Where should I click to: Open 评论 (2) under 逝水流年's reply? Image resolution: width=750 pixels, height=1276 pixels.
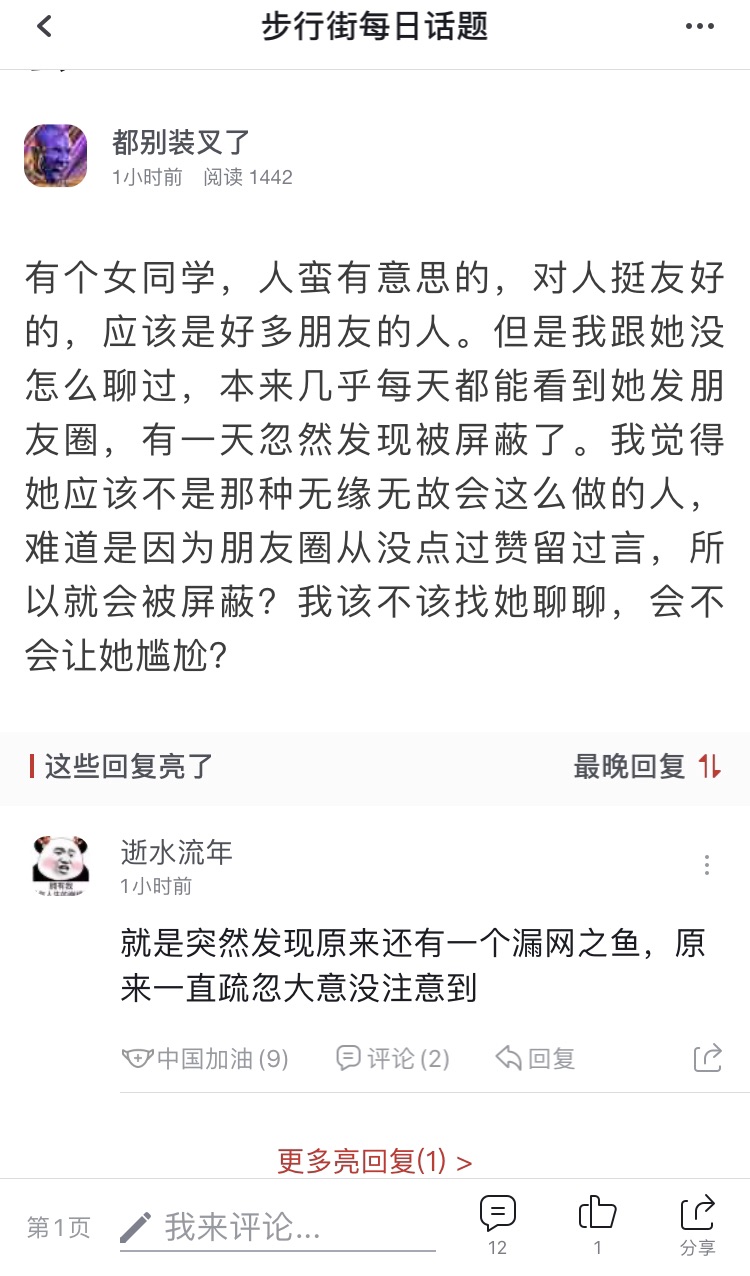click(393, 1058)
